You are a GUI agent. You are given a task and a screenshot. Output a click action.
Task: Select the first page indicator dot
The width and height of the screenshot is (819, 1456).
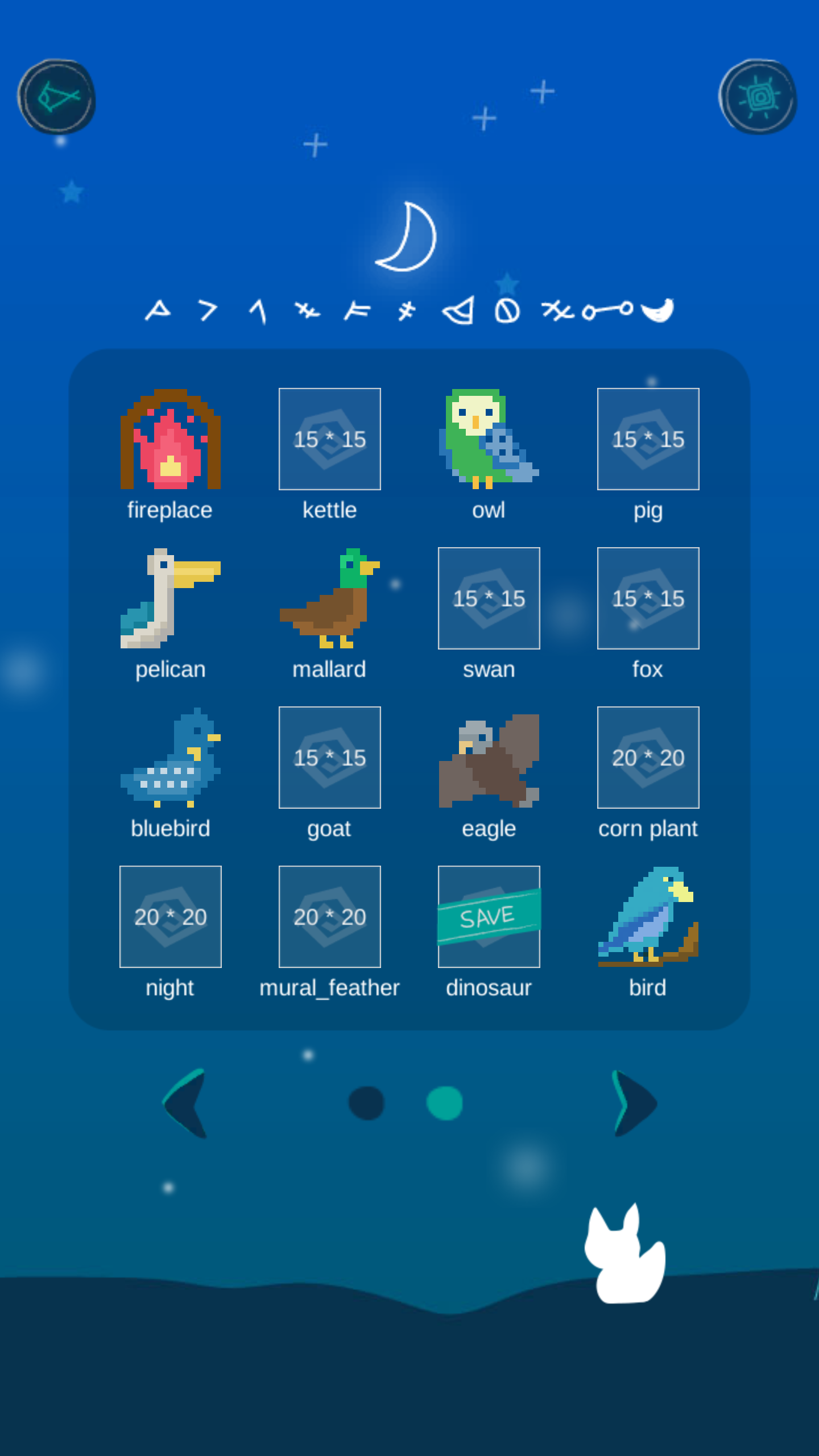pyautogui.click(x=367, y=1102)
